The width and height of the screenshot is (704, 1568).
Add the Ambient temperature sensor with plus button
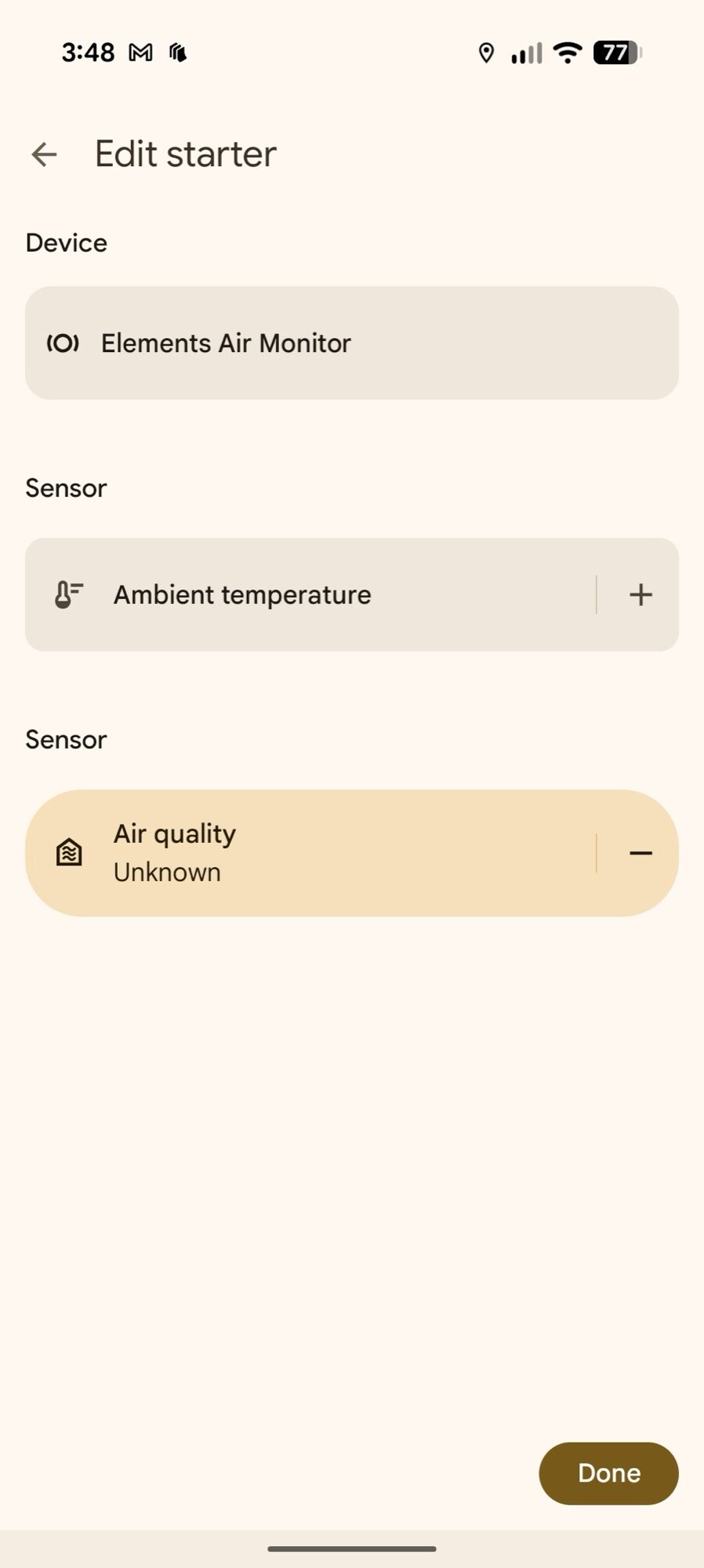(640, 593)
